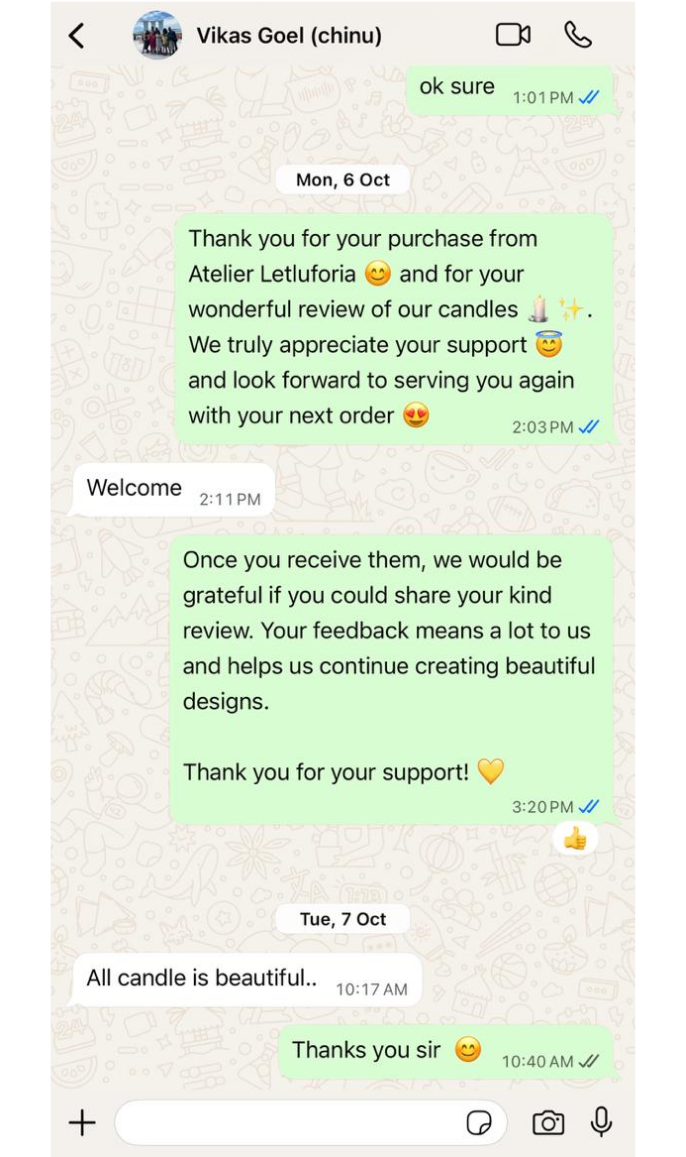The width and height of the screenshot is (686, 1157).
Task: Open the camera to send a photo
Action: click(548, 1123)
